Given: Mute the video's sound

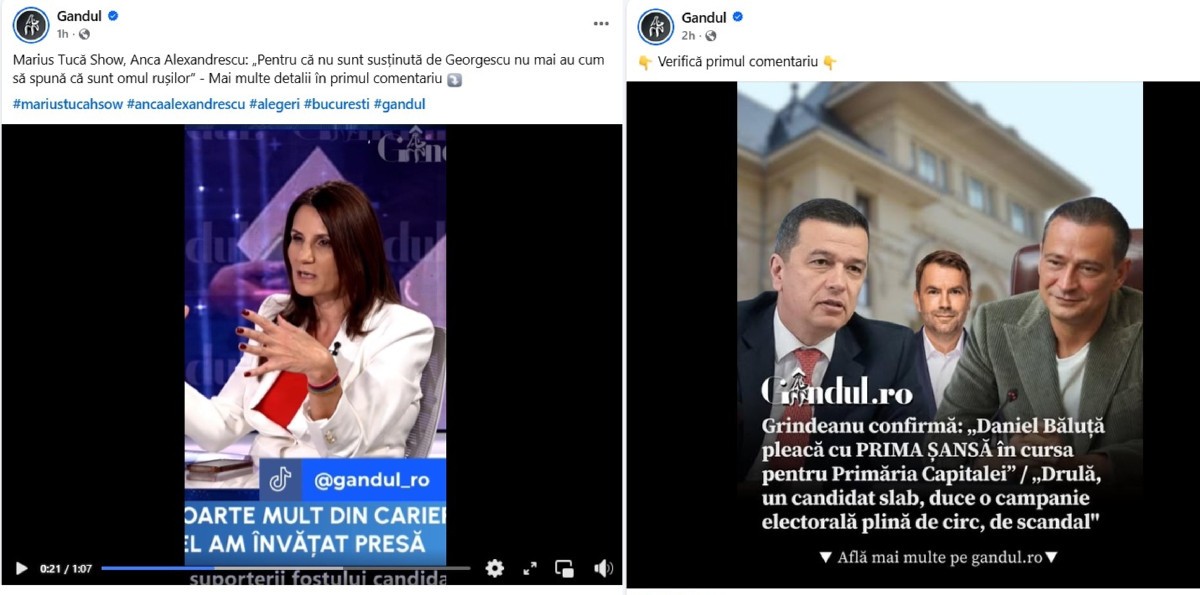Looking at the screenshot, I should pos(603,568).
